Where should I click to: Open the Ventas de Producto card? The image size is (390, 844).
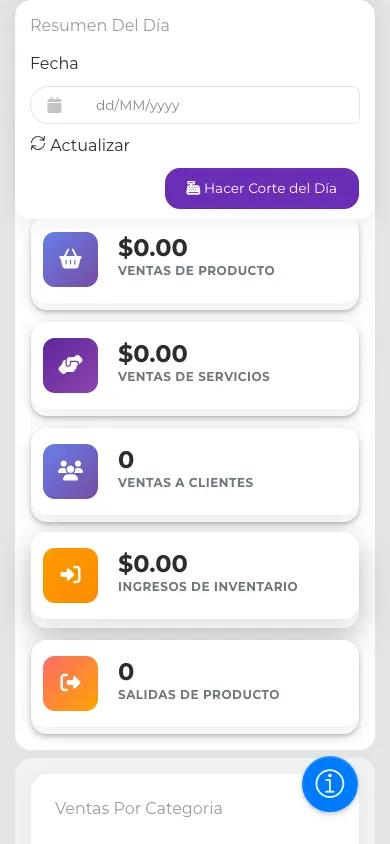pyautogui.click(x=195, y=262)
